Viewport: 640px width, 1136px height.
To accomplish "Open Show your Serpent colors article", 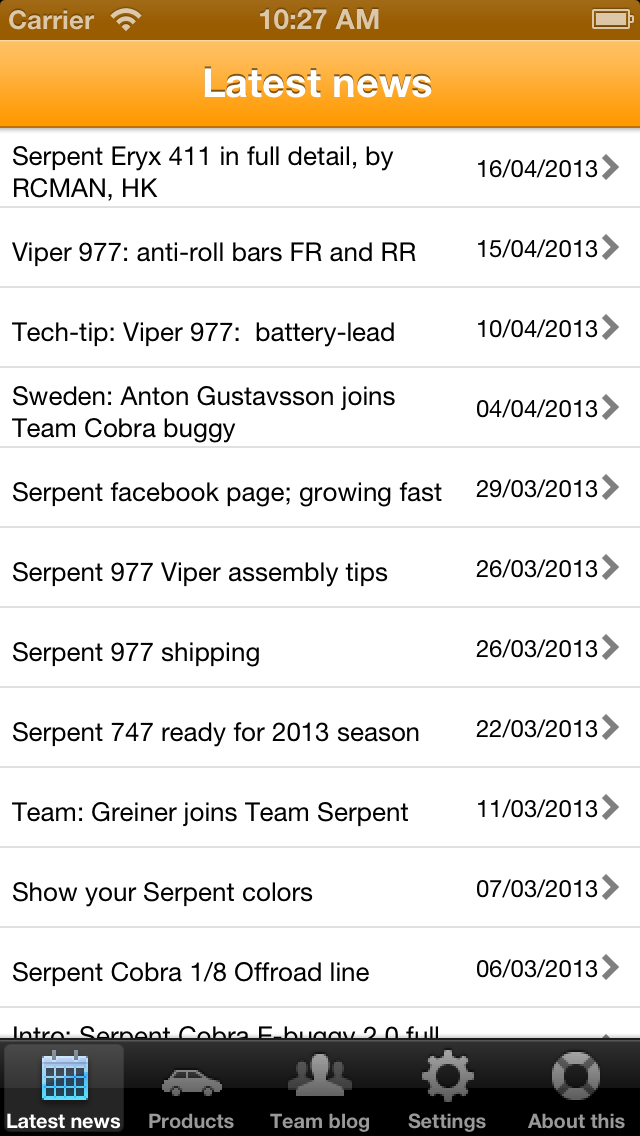I will pos(320,888).
